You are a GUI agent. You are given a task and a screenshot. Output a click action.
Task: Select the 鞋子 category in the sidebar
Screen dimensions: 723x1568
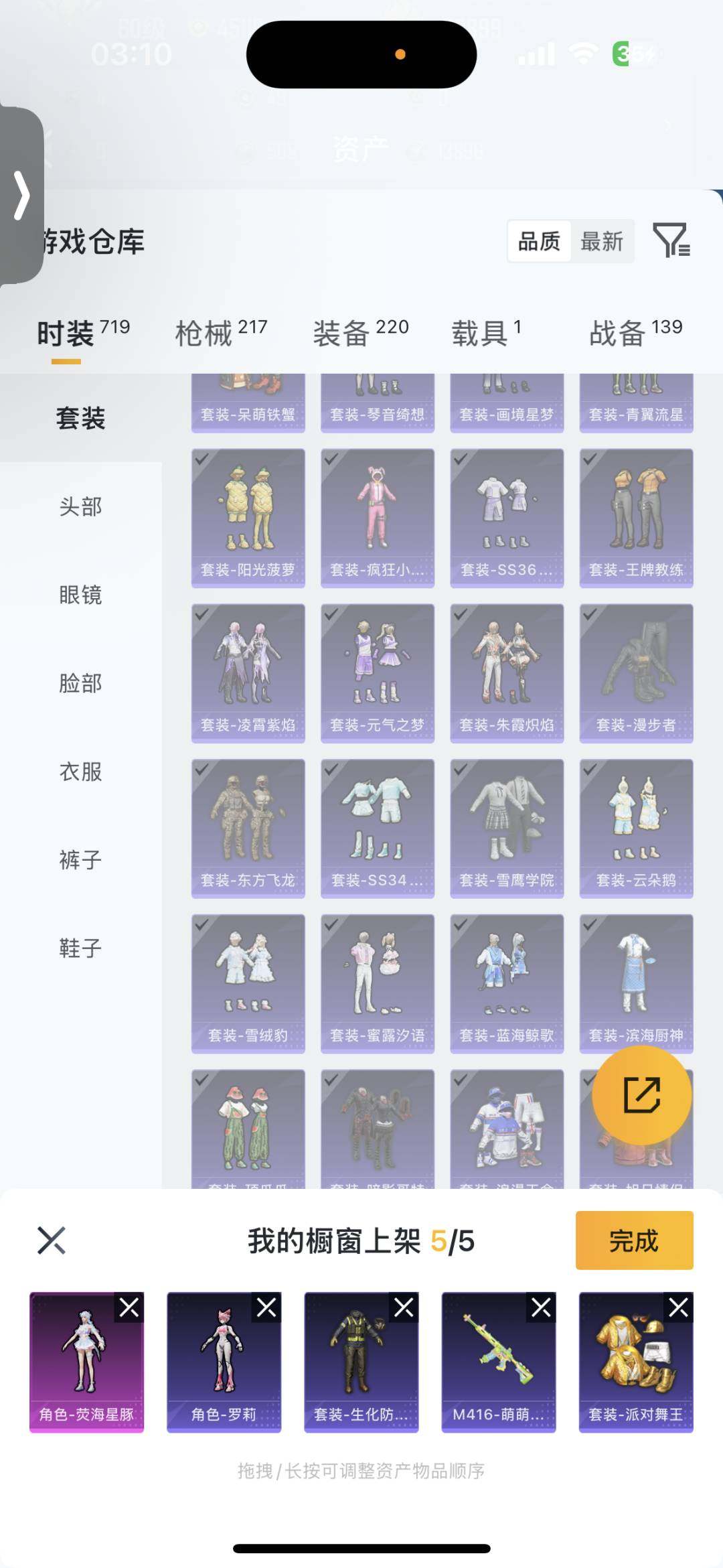coord(80,949)
